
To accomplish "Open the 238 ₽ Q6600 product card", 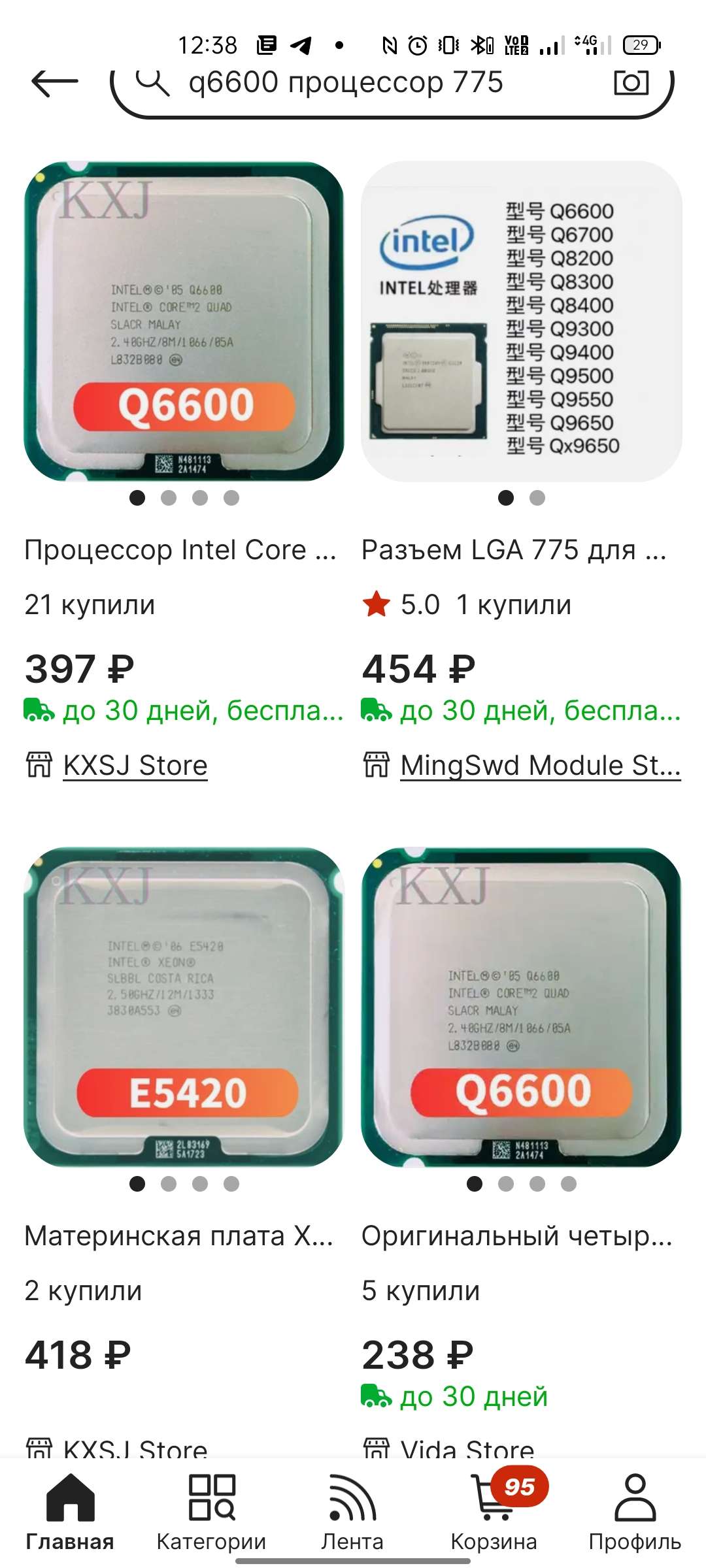I will pos(521,1007).
